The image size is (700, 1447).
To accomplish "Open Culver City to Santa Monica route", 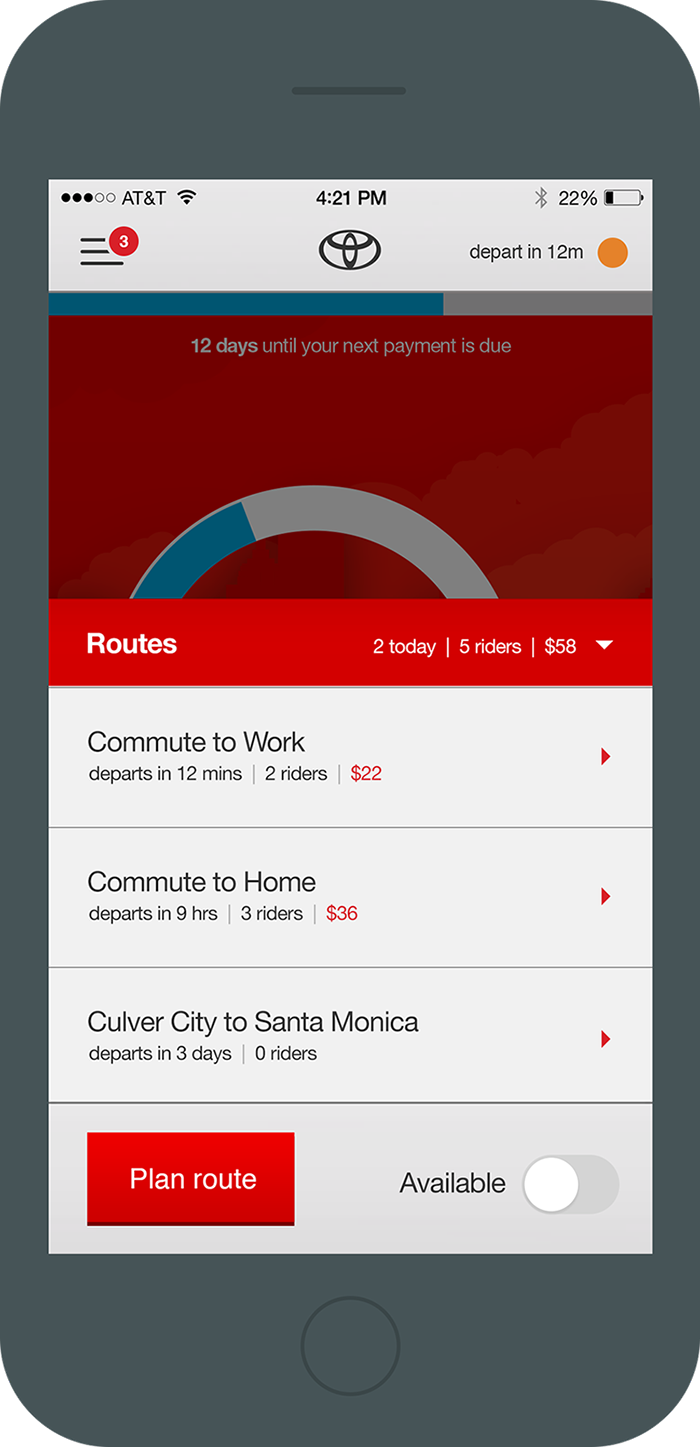I will pyautogui.click(x=350, y=1036).
